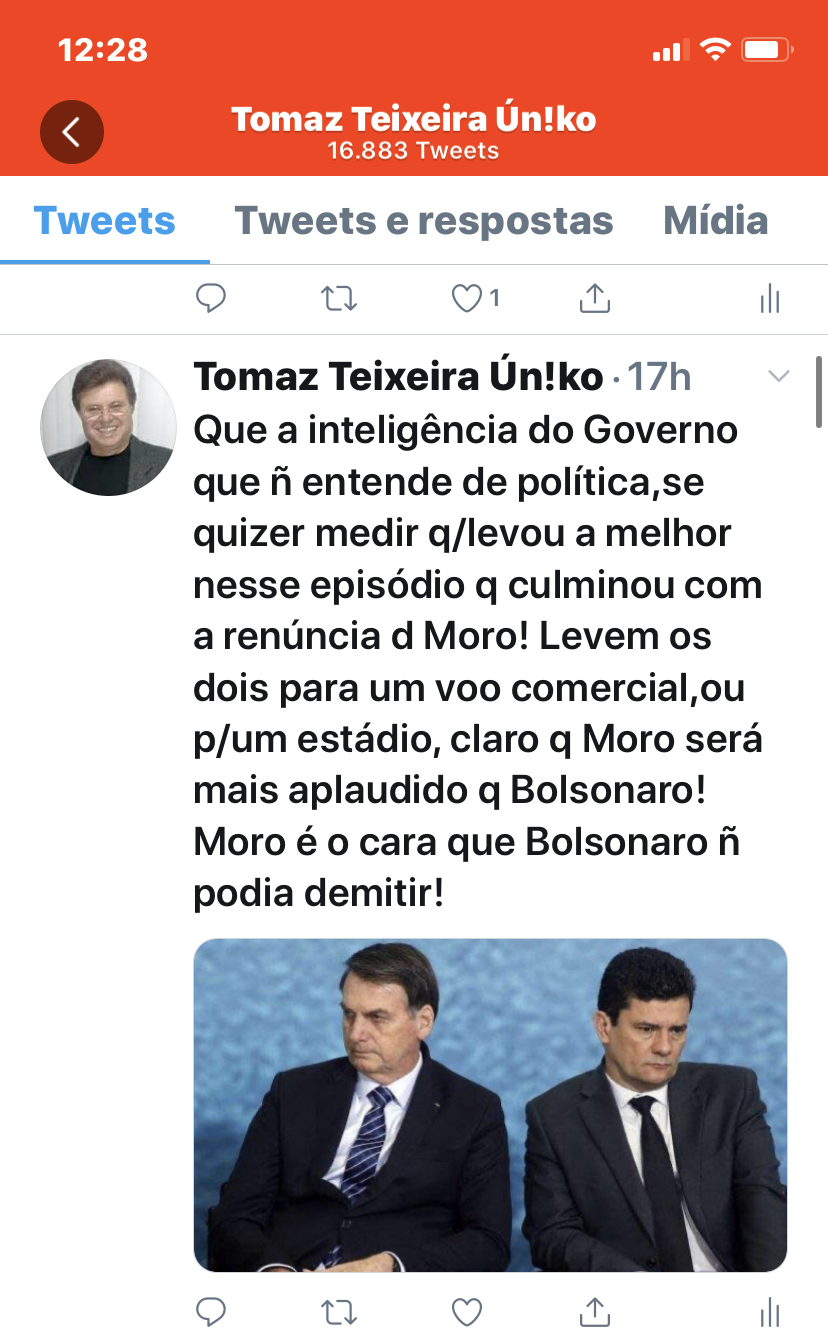This screenshot has height=1339, width=828.
Task: View activity stats for the Moro tweet
Action: tap(769, 1311)
